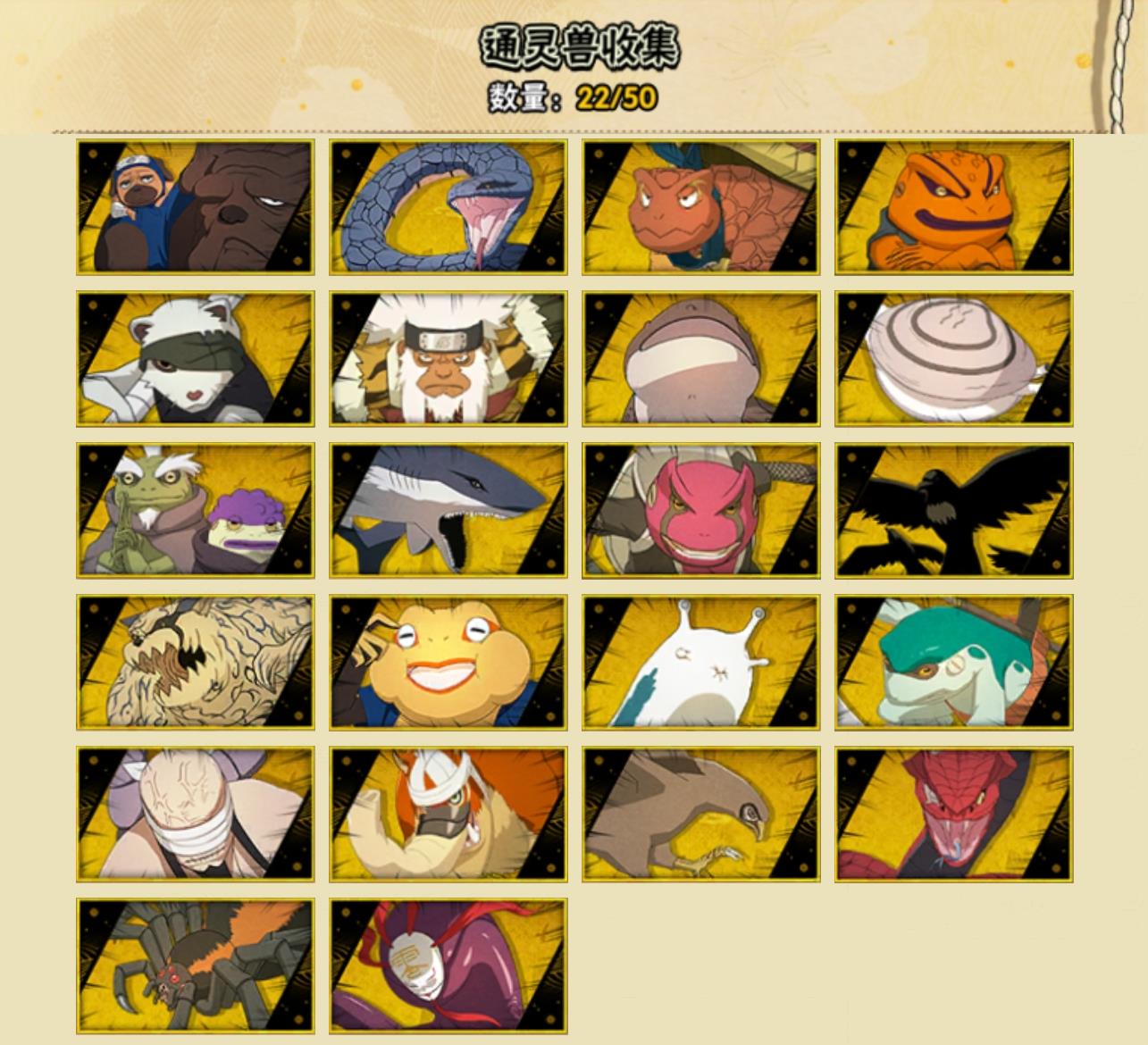Select the yellow smiling toad card
This screenshot has width=1148, height=1045.
tap(448, 663)
